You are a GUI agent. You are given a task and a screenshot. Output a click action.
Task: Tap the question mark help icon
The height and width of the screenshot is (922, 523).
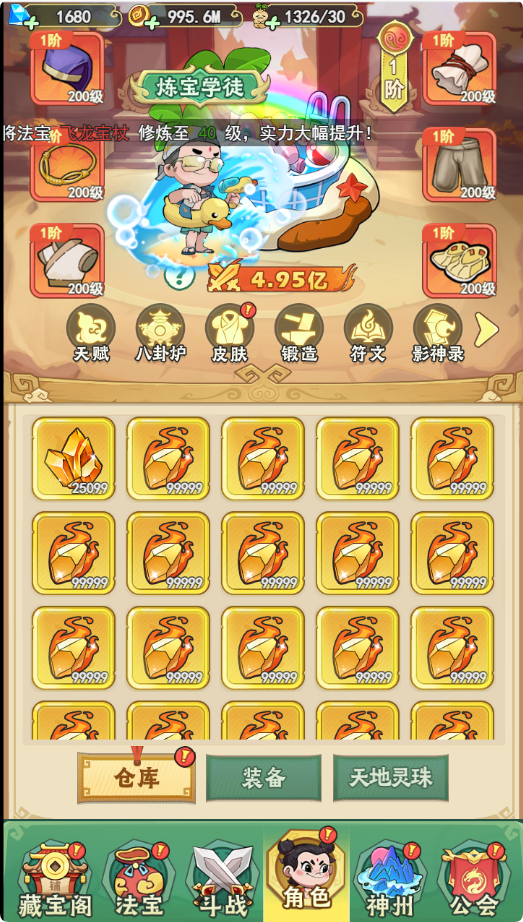[179, 275]
